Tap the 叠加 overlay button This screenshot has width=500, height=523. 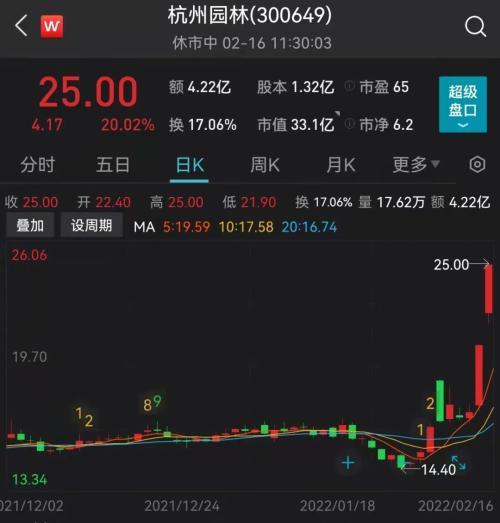tap(30, 226)
